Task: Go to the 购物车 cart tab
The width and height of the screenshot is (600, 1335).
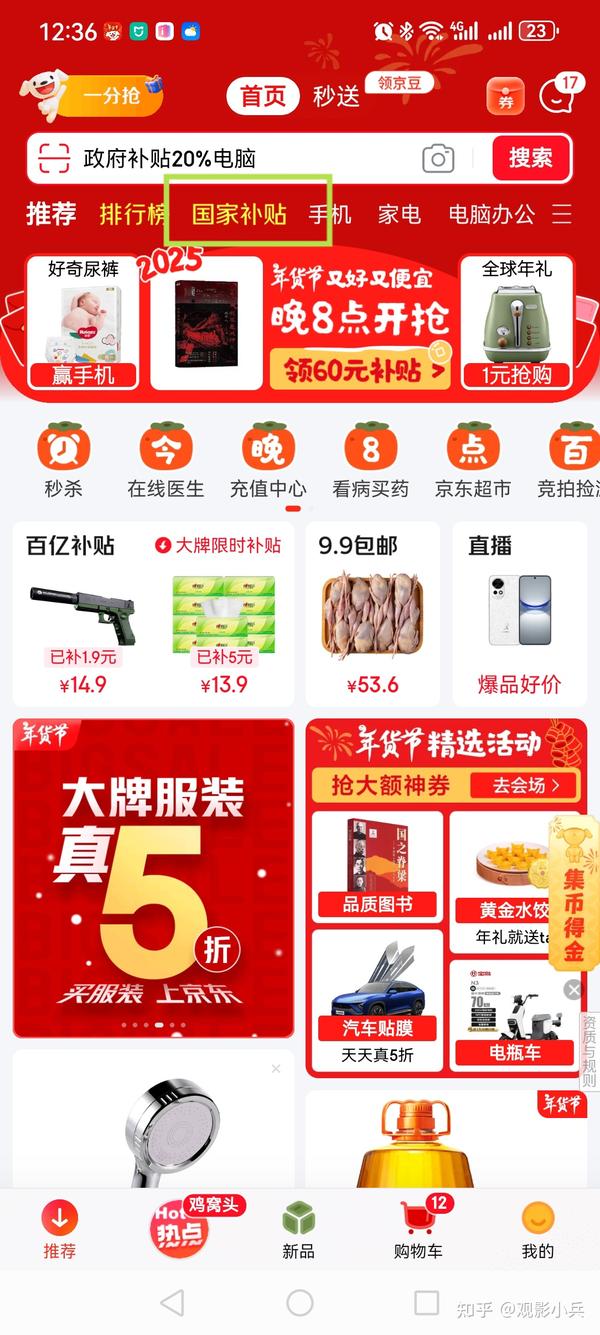Action: [419, 1229]
